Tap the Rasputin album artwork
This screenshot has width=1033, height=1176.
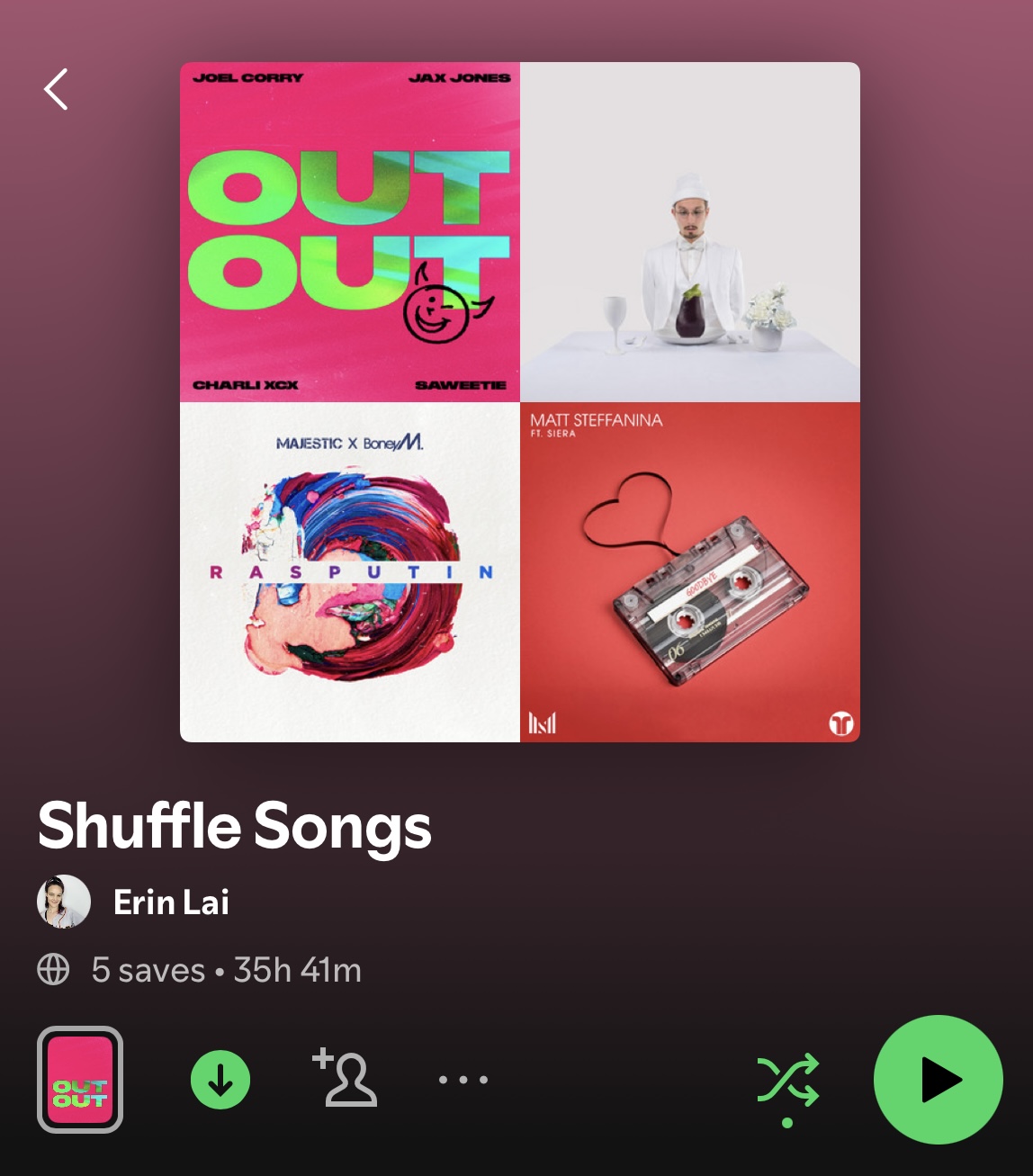[349, 571]
